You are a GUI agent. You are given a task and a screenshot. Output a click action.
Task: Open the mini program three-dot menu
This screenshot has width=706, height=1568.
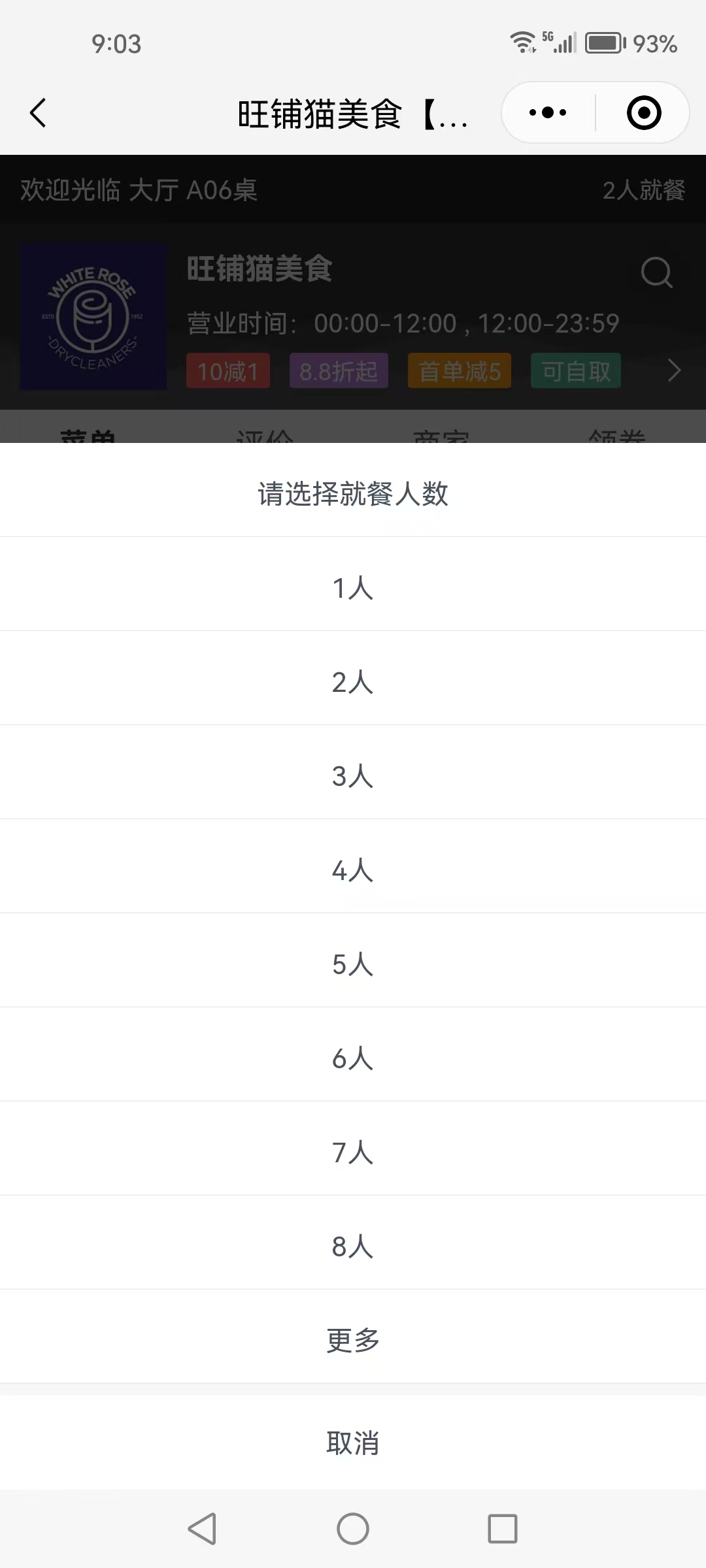[548, 112]
